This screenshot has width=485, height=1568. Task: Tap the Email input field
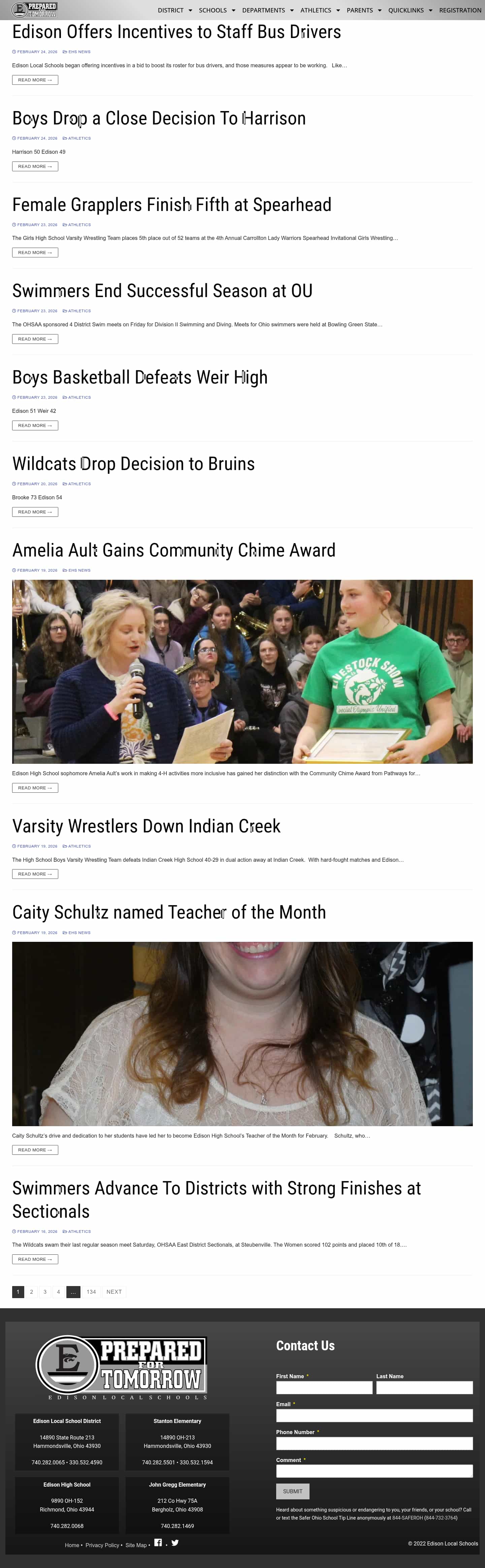click(374, 1415)
